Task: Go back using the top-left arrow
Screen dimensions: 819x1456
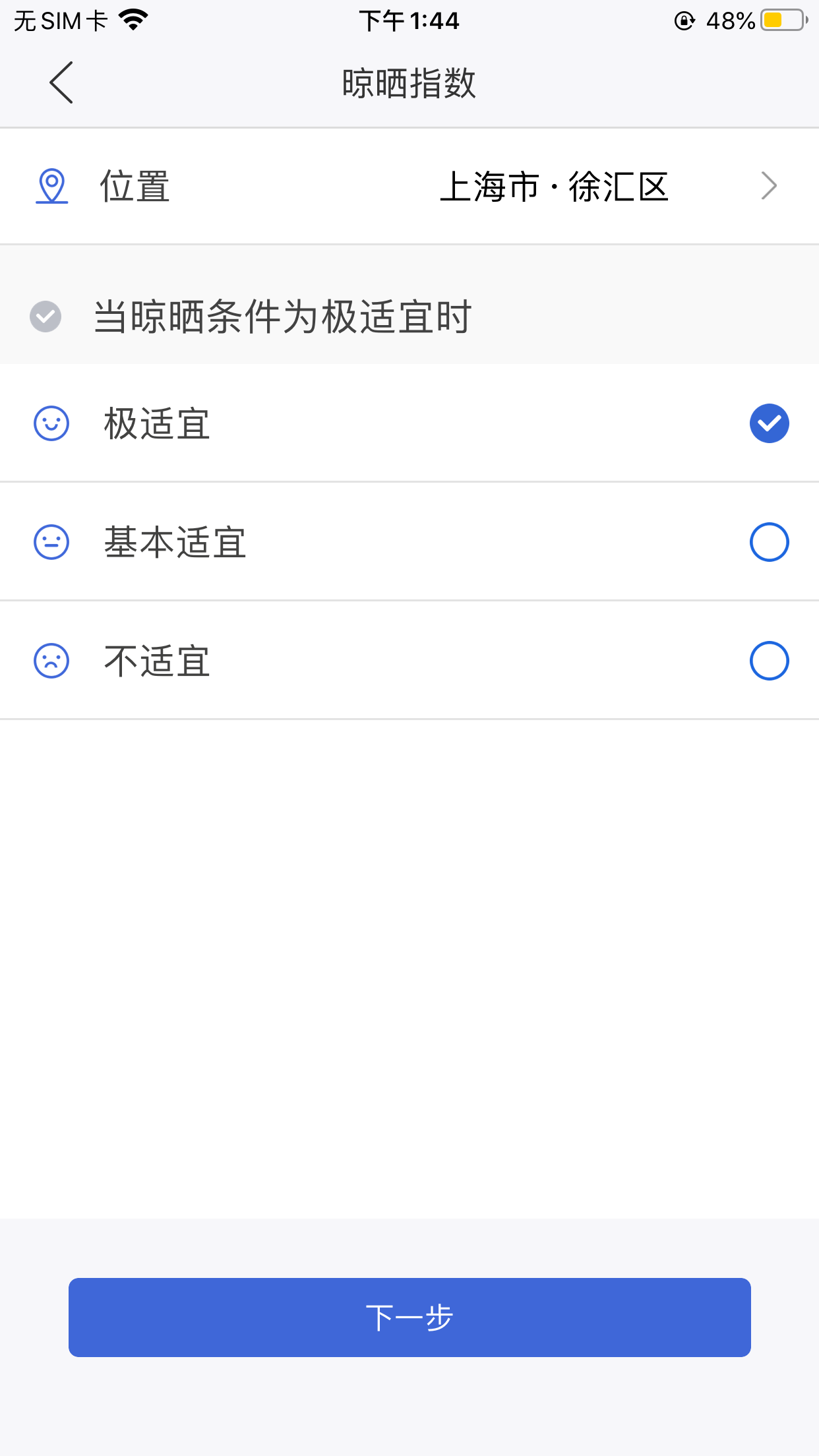Action: tap(61, 82)
